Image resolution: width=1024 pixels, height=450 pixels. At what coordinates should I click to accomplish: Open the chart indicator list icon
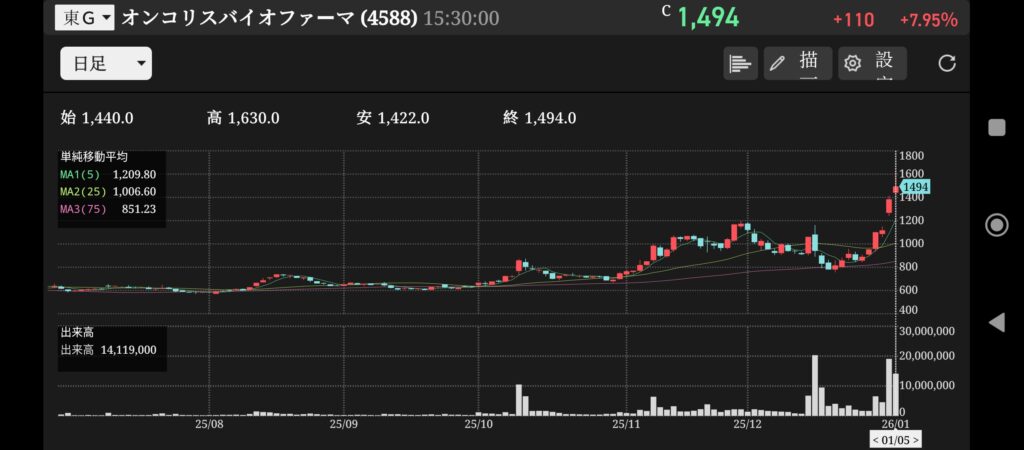click(x=740, y=63)
